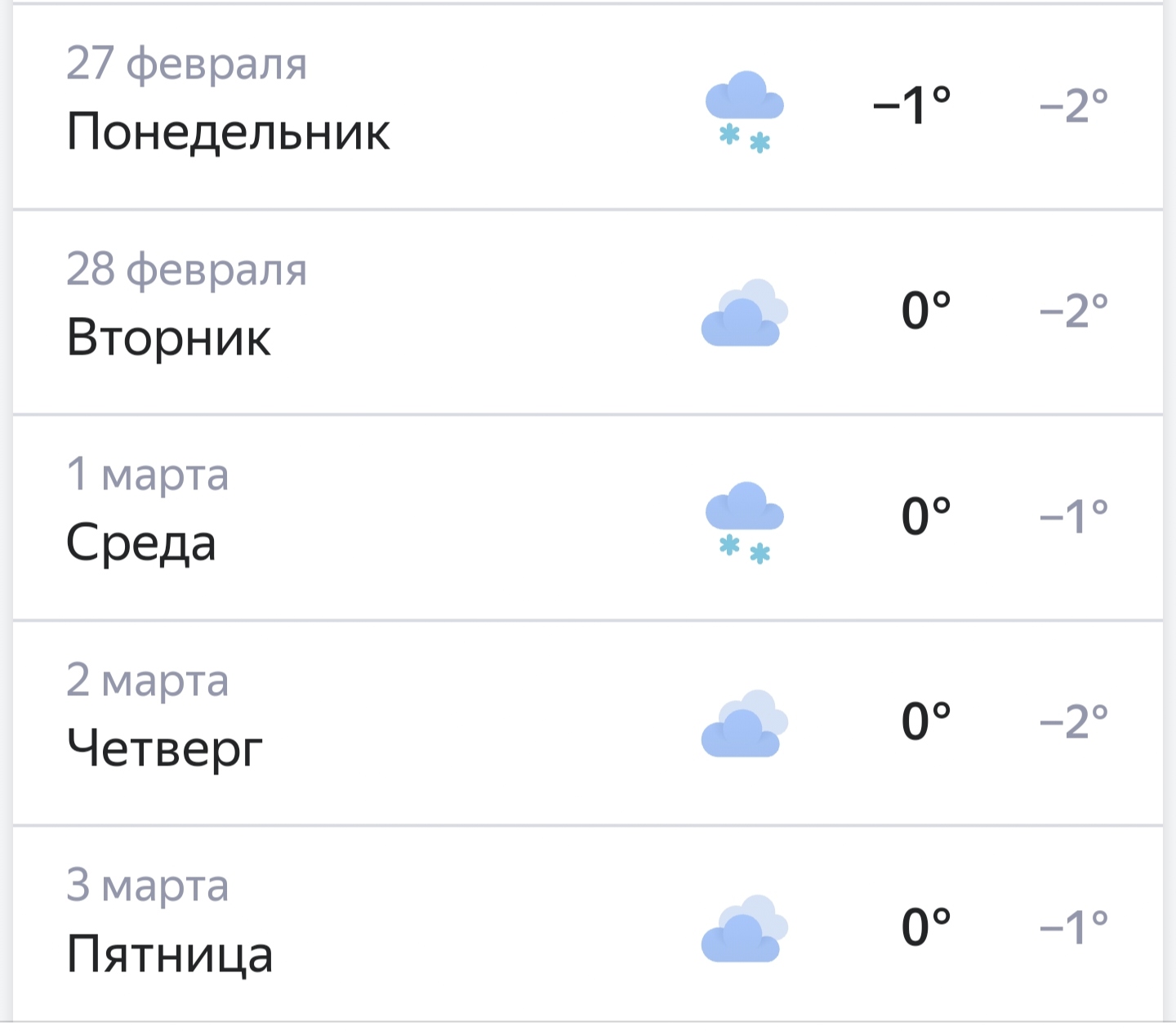View details for Среда, 1 марта

[587, 518]
